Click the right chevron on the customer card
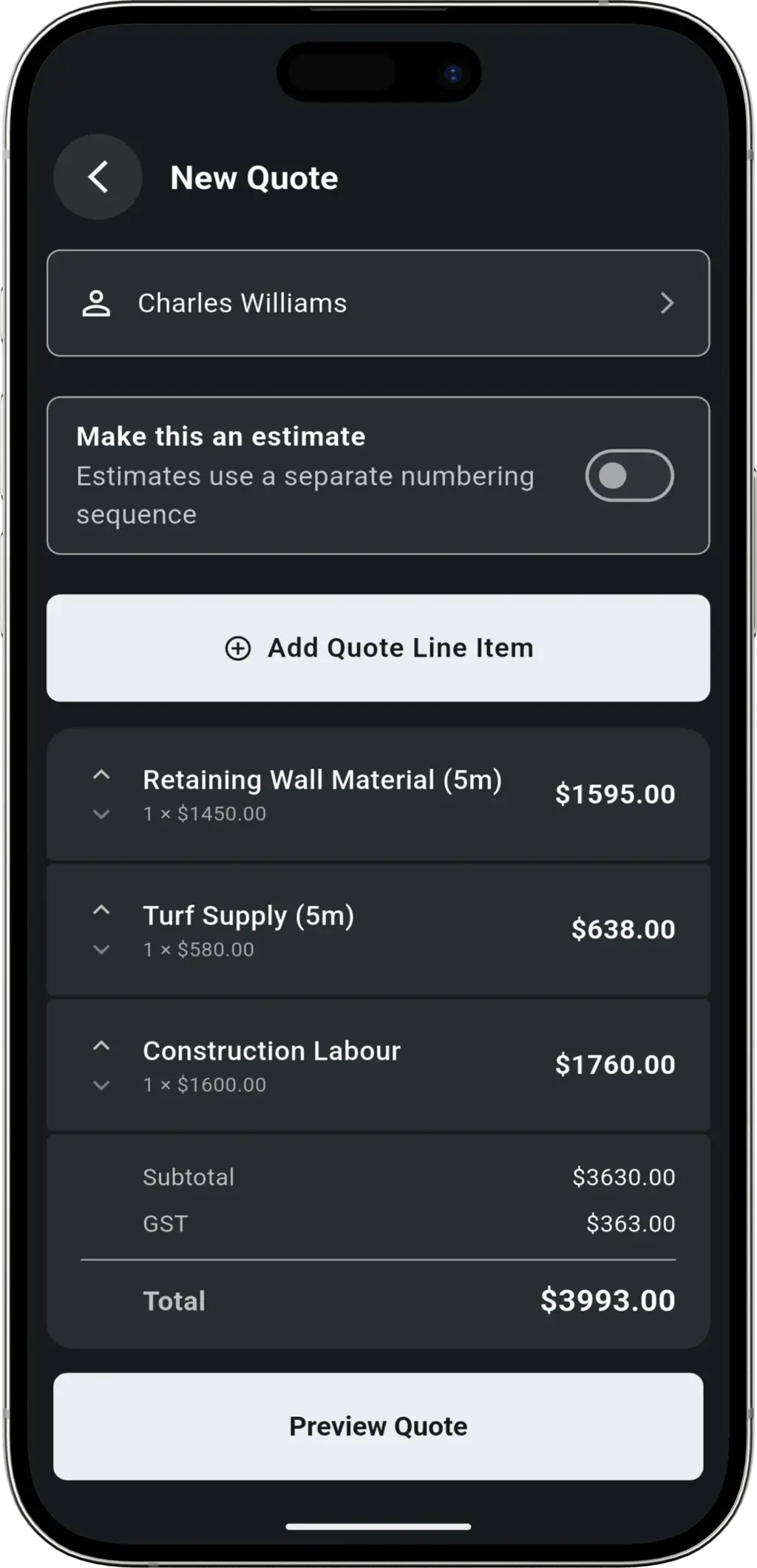The image size is (757, 1568). (668, 303)
